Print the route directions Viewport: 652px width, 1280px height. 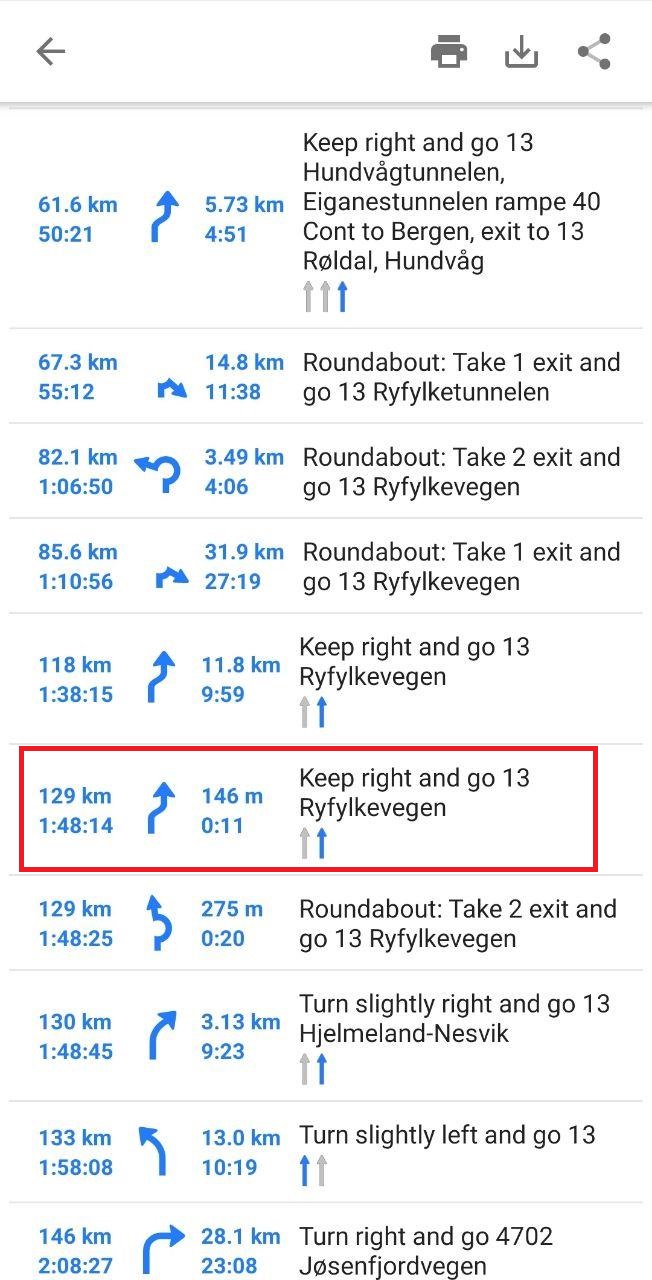click(449, 52)
